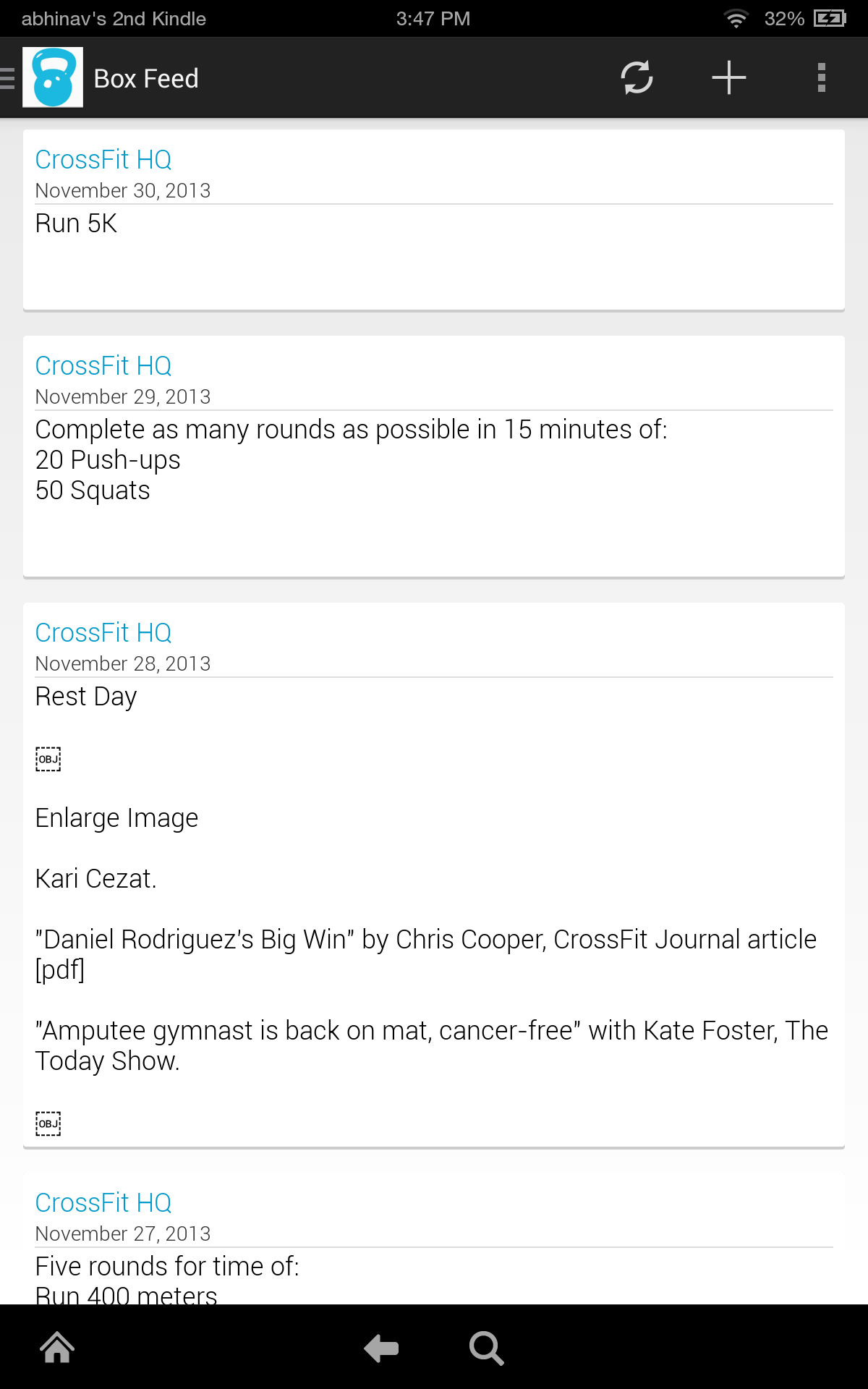Image resolution: width=868 pixels, height=1389 pixels.
Task: Tap the Enlarge Image link
Action: point(116,817)
